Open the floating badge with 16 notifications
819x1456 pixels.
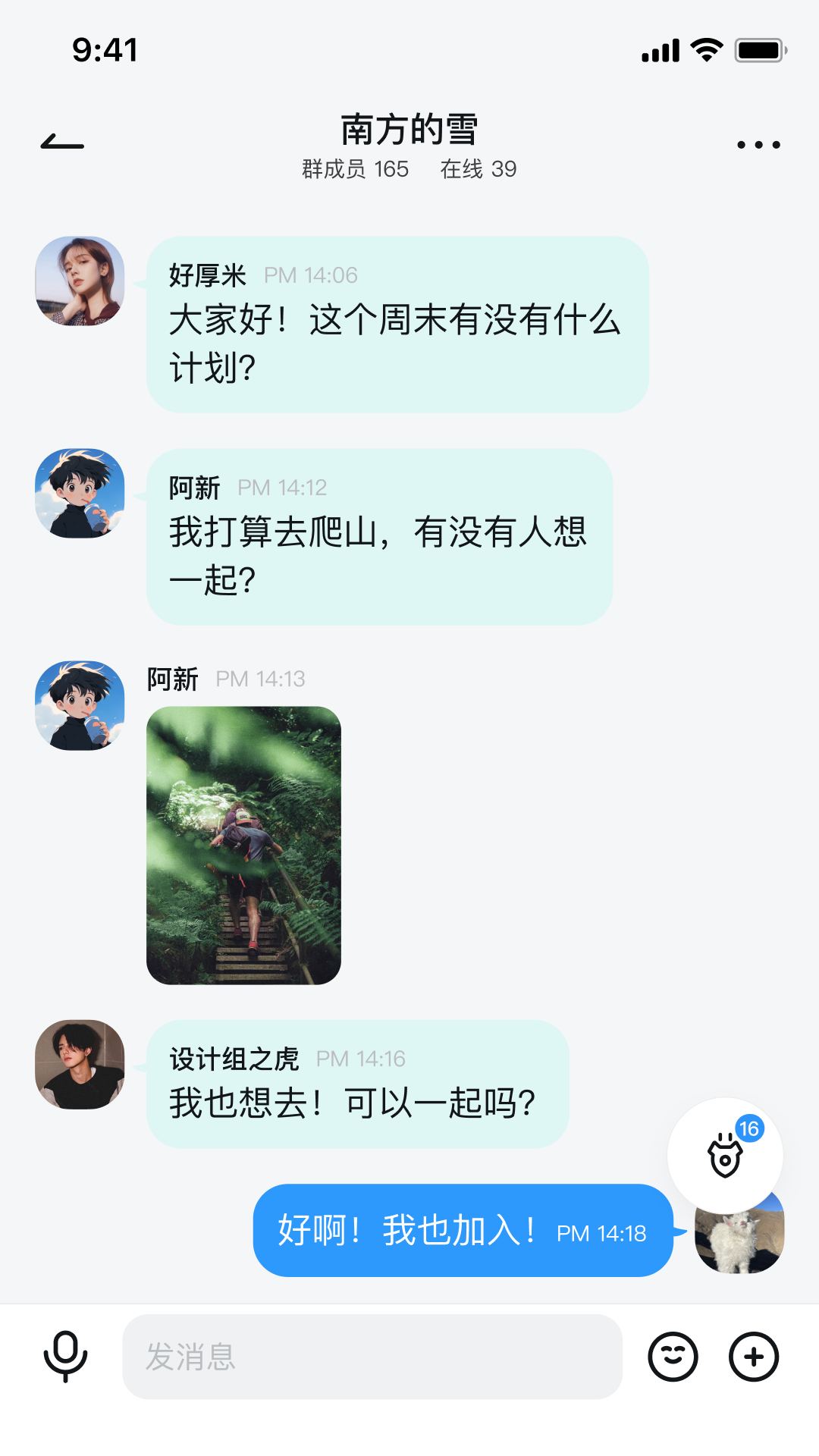tap(725, 1155)
